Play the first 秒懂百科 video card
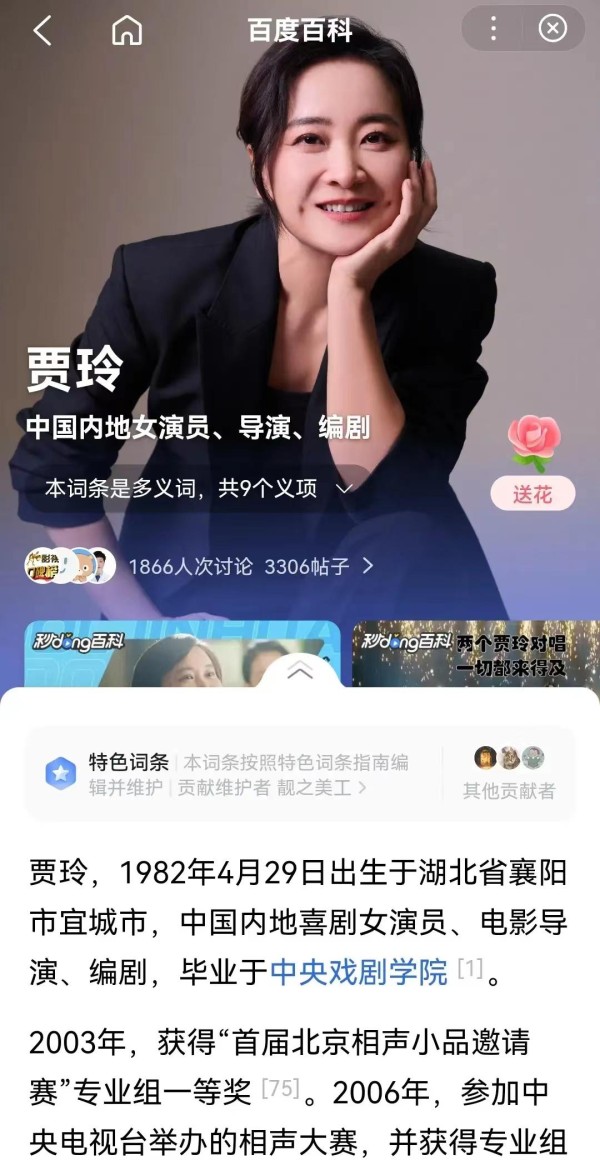This screenshot has height=1160, width=600. pyautogui.click(x=182, y=654)
